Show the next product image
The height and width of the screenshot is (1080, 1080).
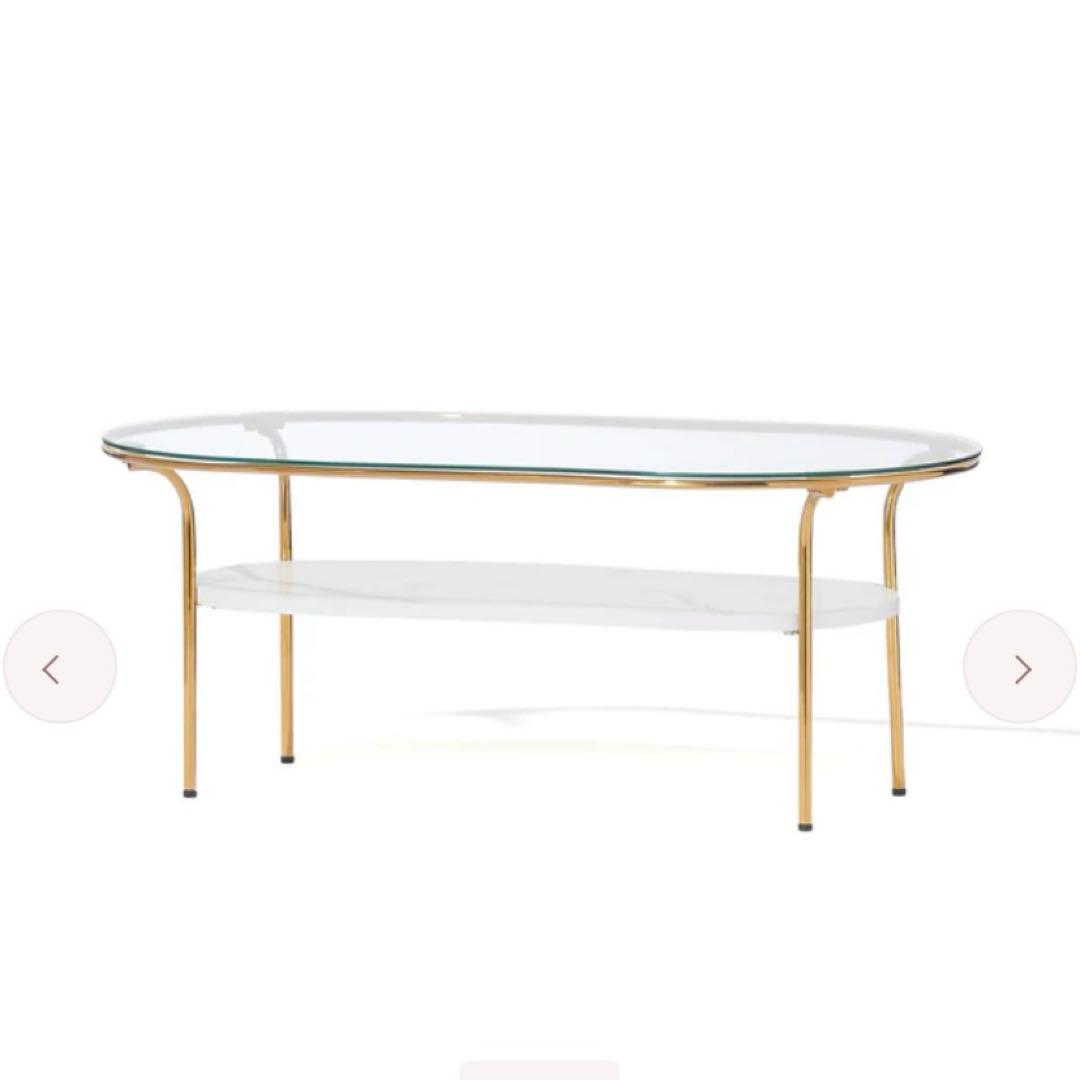(x=1020, y=667)
